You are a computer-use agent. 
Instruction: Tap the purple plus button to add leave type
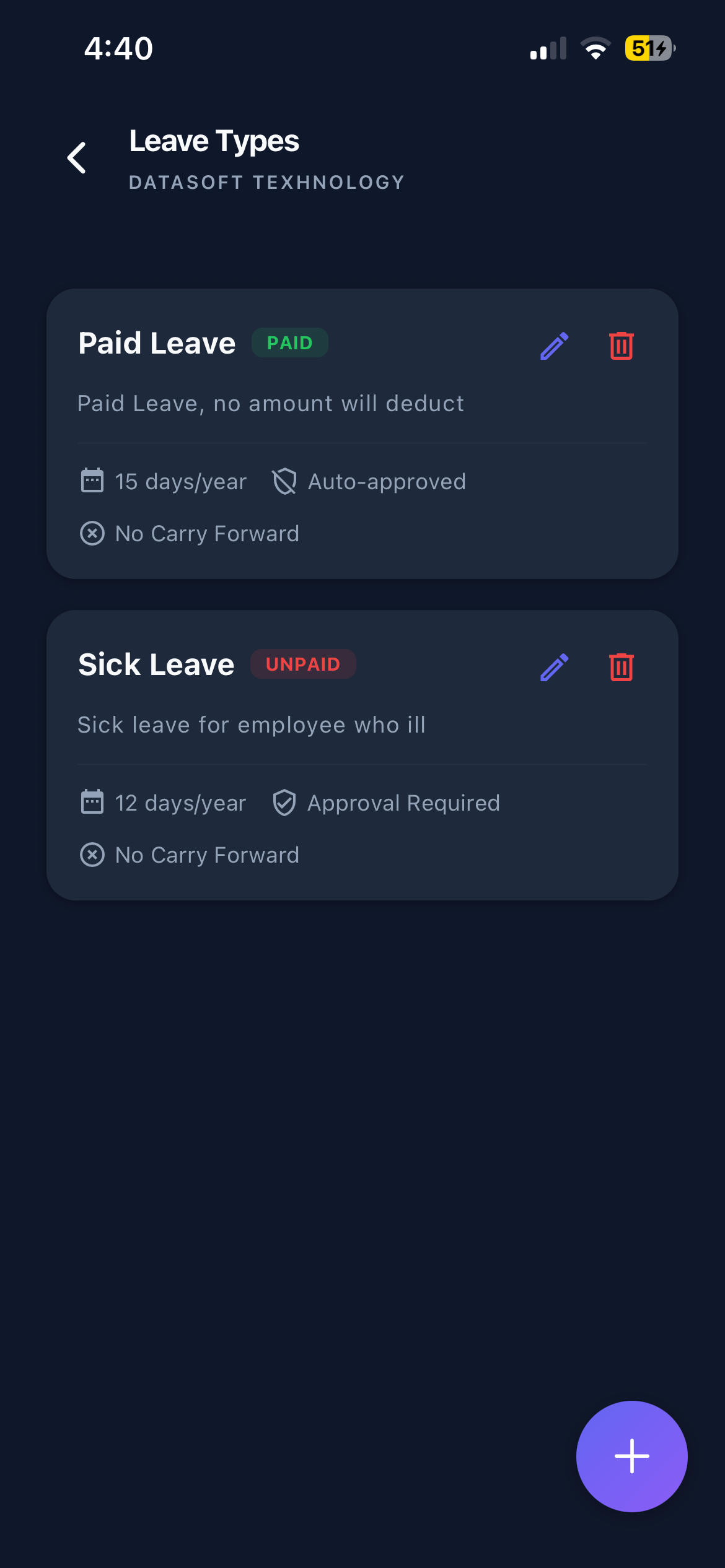tap(631, 1457)
